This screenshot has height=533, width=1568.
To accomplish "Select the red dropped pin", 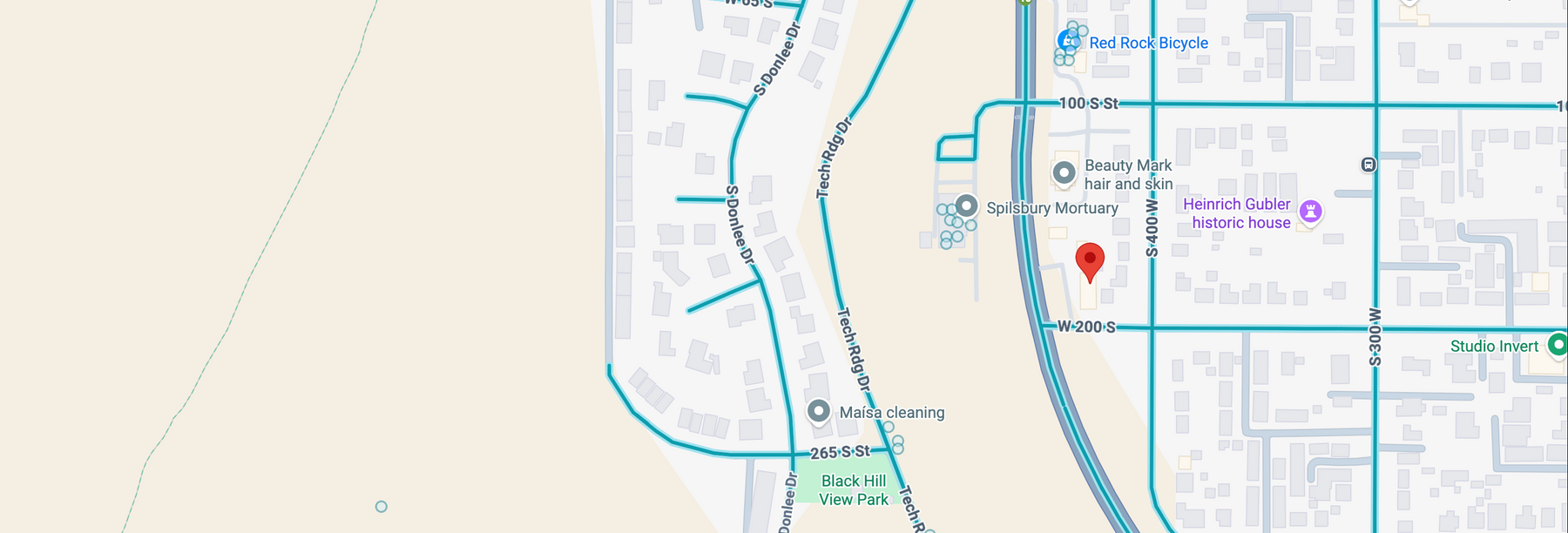I will coord(1090,260).
